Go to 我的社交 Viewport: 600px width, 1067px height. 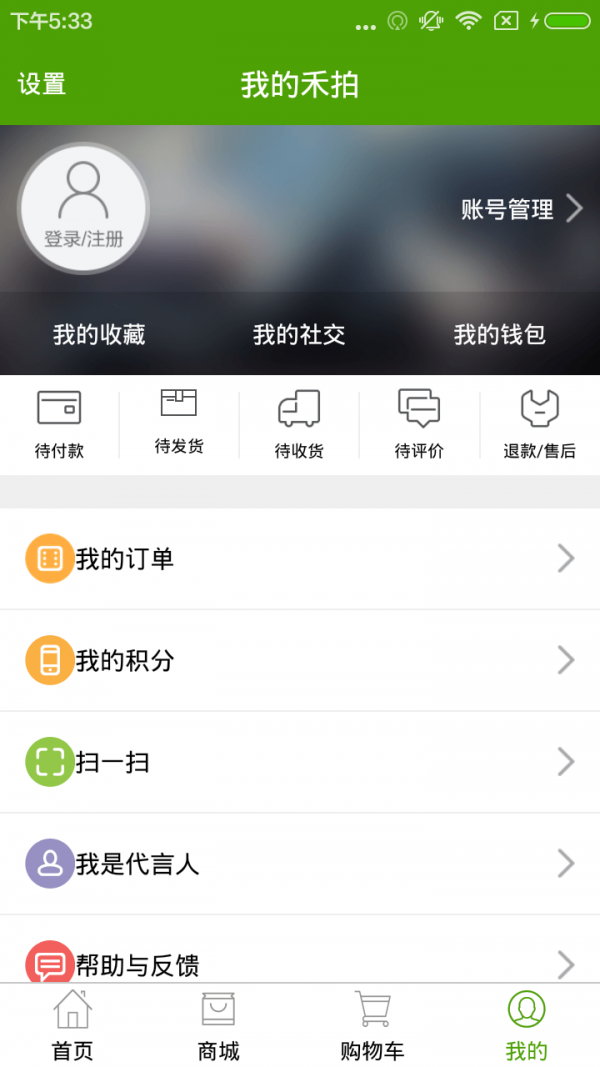[299, 334]
